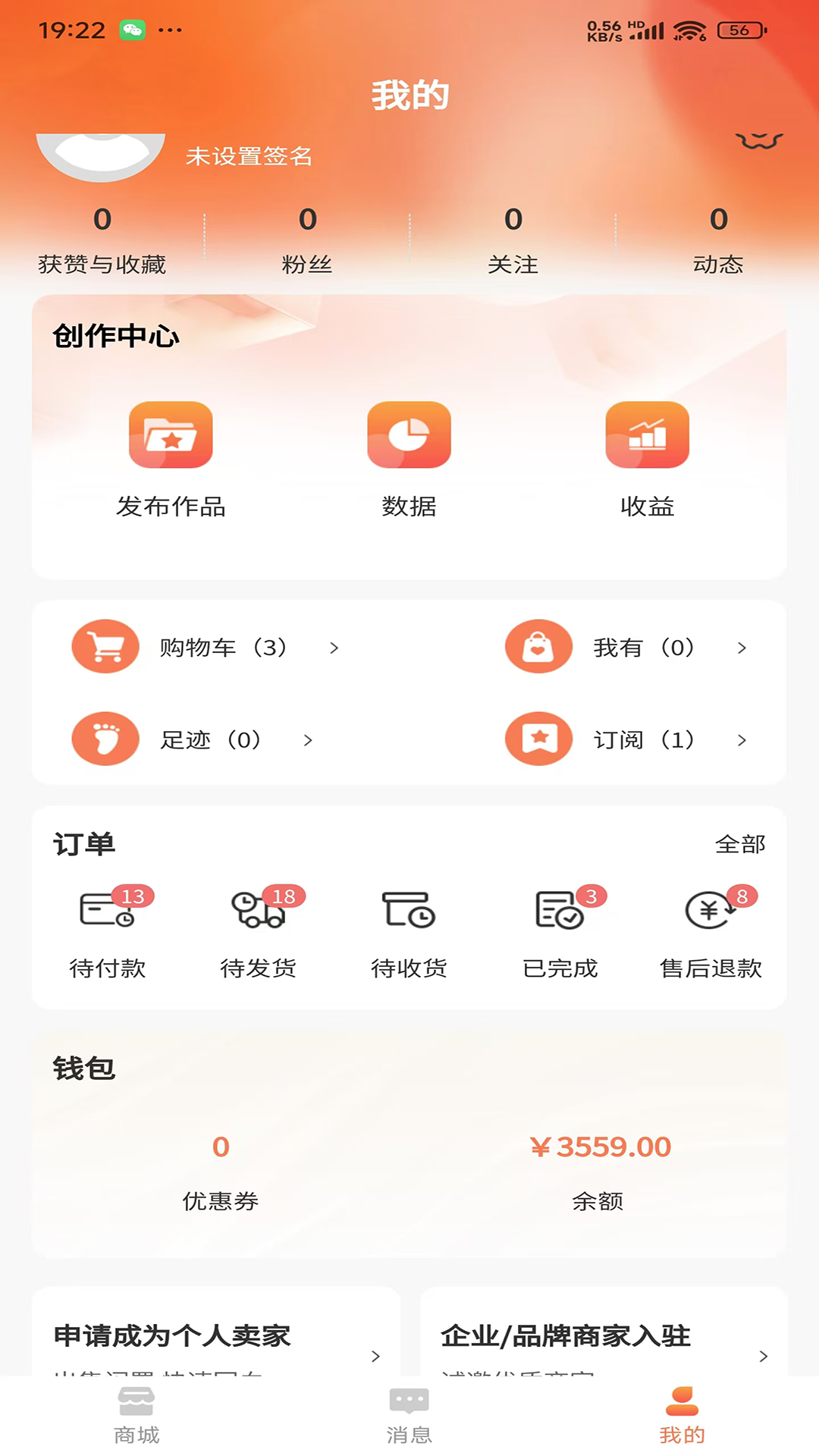Open 待付款 orders with badge 13

click(108, 914)
